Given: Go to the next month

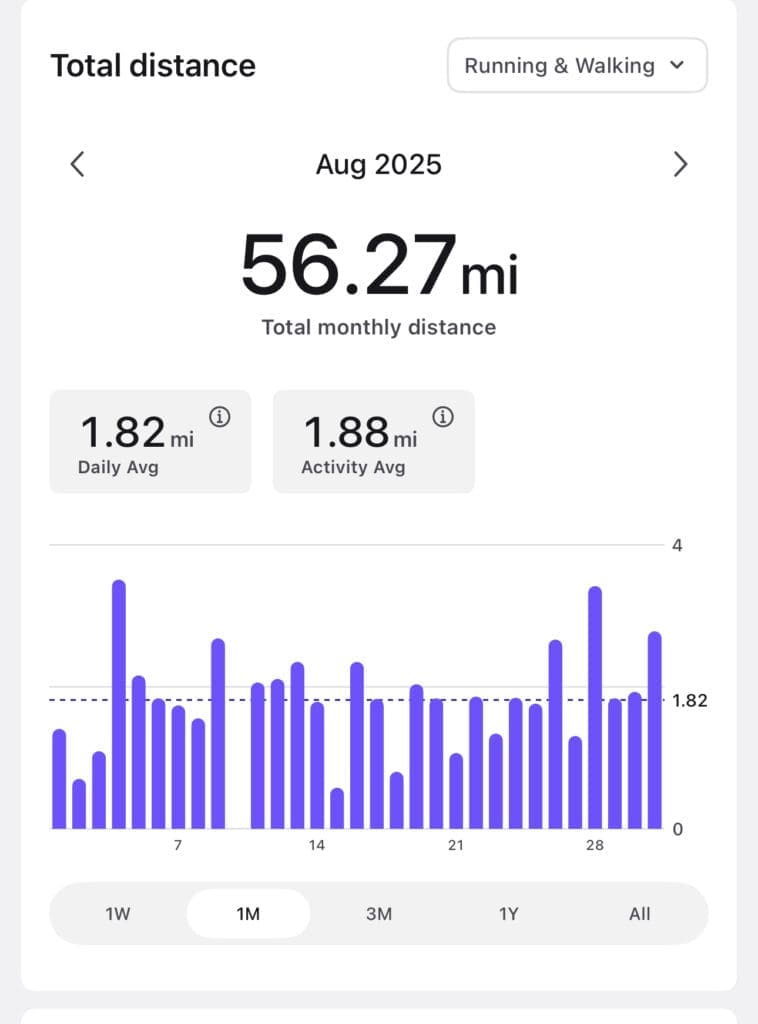Looking at the screenshot, I should pos(680,164).
